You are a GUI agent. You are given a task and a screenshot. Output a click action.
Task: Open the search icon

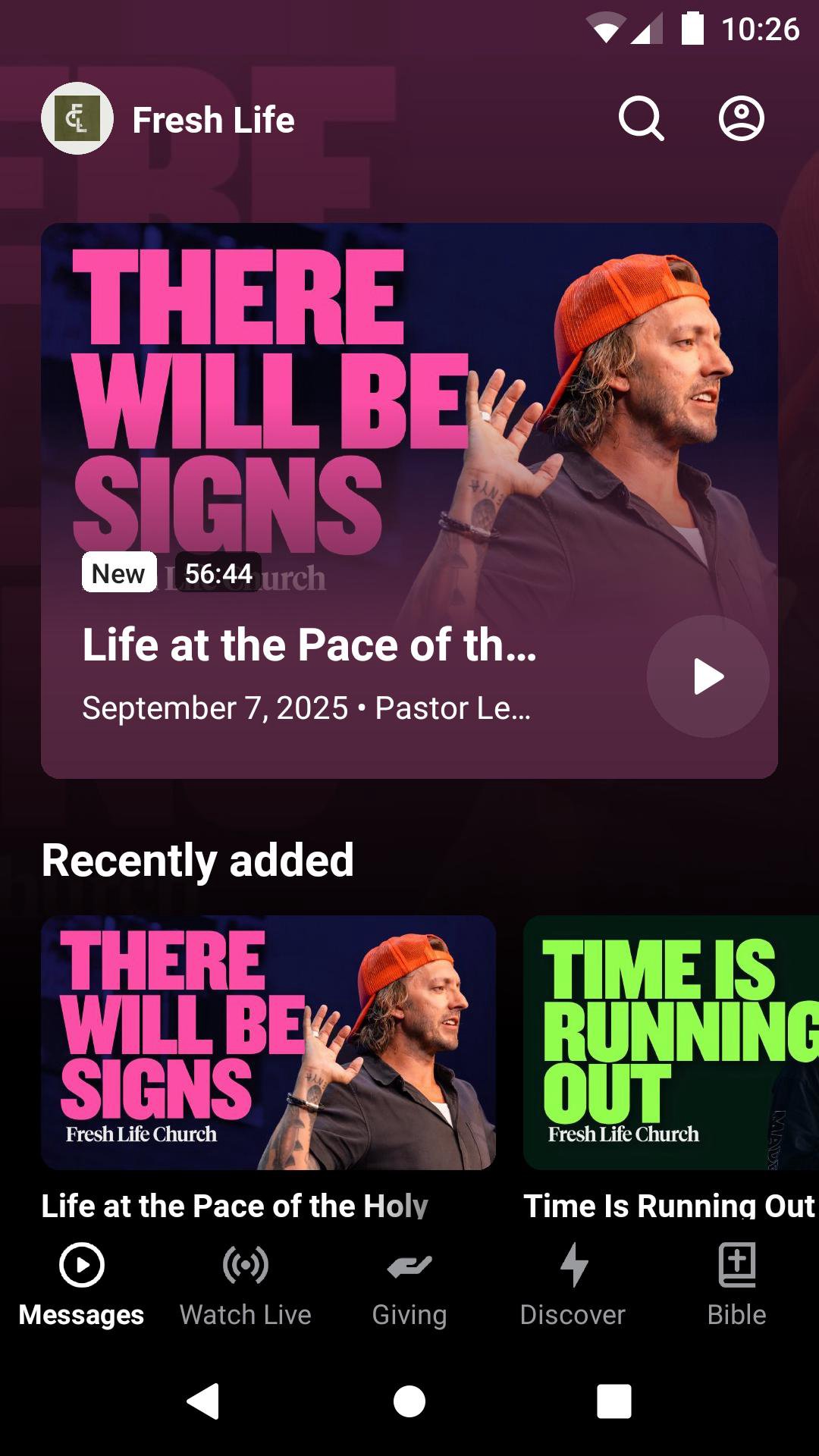coord(642,119)
